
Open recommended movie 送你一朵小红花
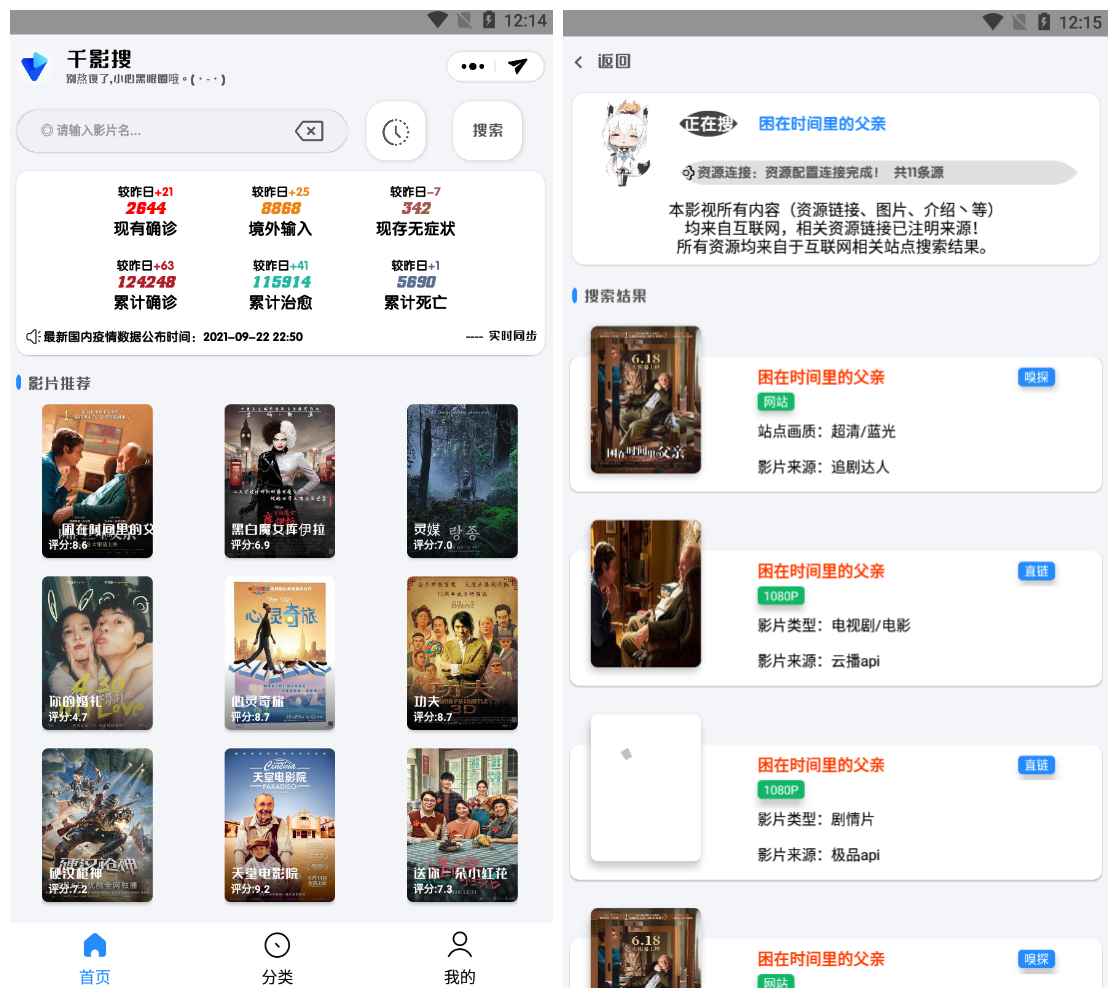462,824
